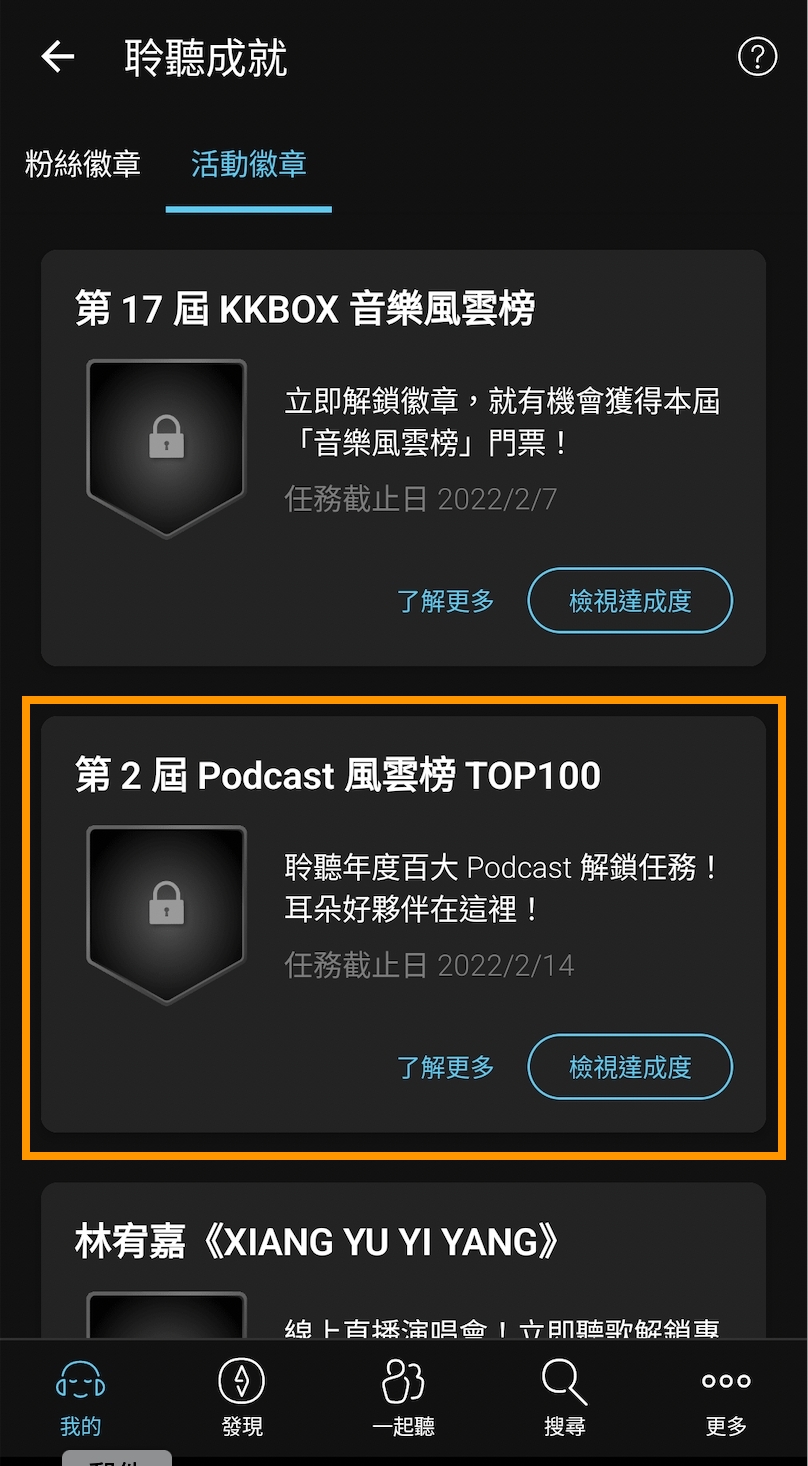Tap 檢視達成度 for Podcast 風雲榜 TOP100
The image size is (808, 1466).
pyautogui.click(x=630, y=1067)
